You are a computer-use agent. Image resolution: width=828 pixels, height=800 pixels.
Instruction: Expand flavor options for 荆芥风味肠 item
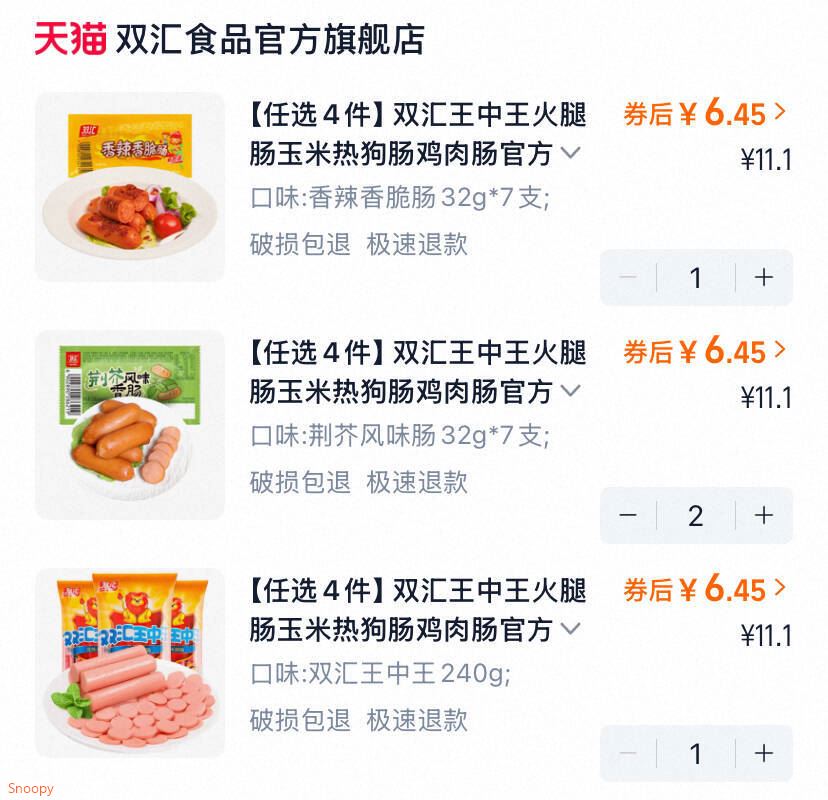(x=571, y=391)
